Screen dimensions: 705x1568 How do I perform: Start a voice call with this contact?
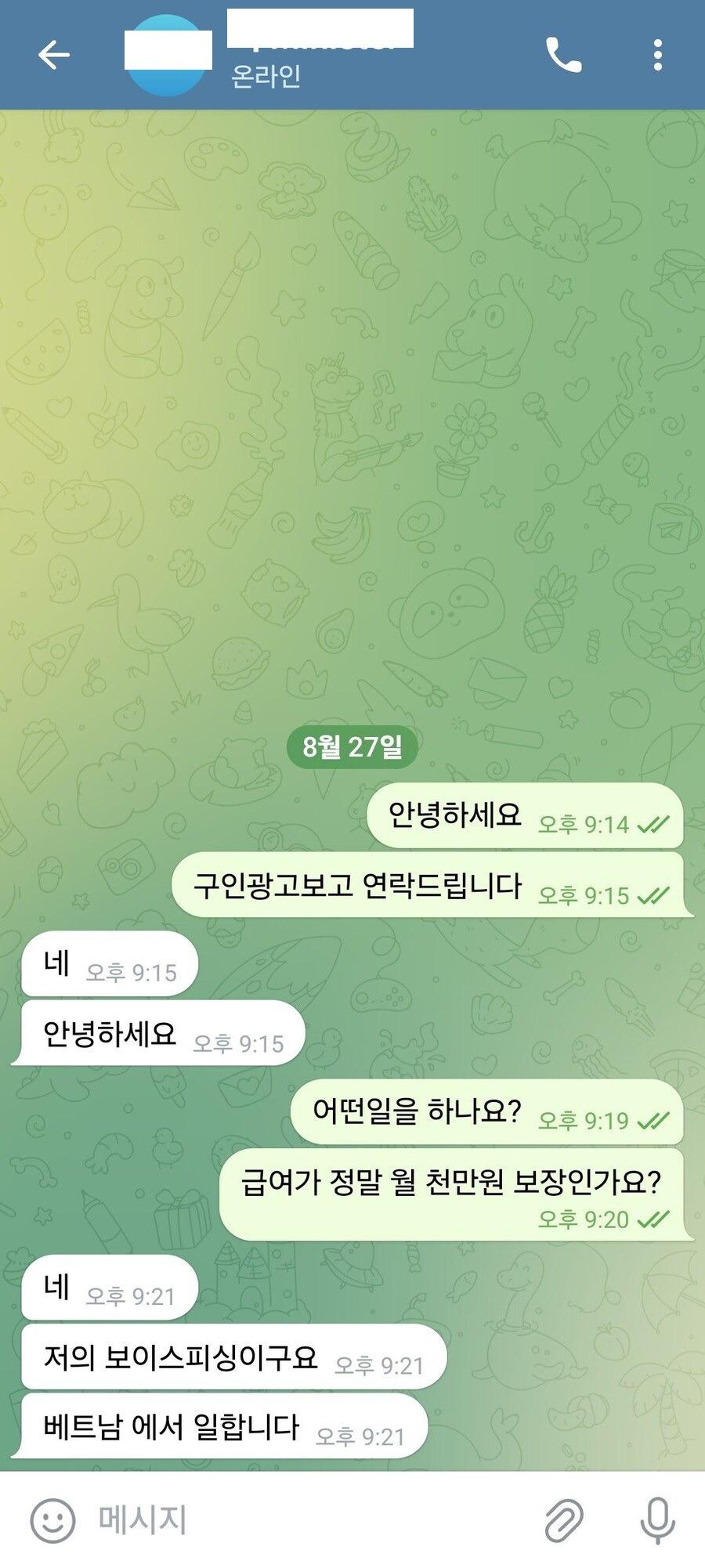[563, 56]
